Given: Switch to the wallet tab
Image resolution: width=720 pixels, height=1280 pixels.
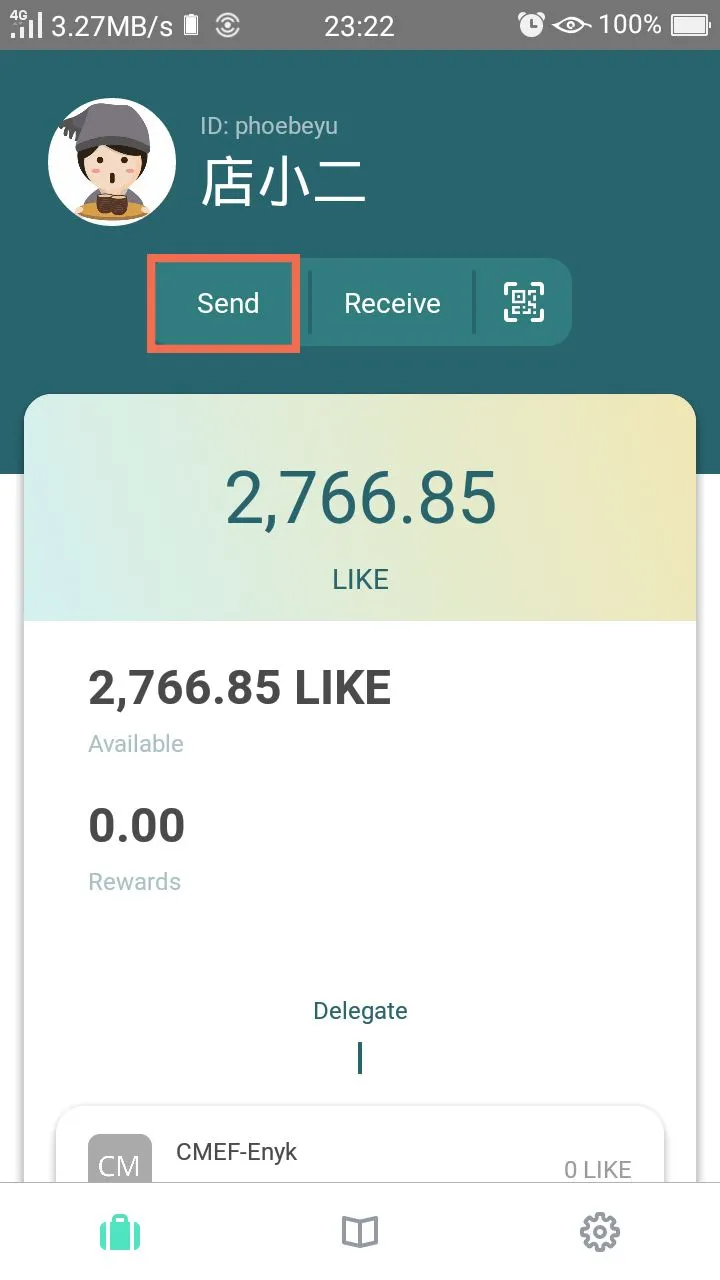Looking at the screenshot, I should [120, 1232].
